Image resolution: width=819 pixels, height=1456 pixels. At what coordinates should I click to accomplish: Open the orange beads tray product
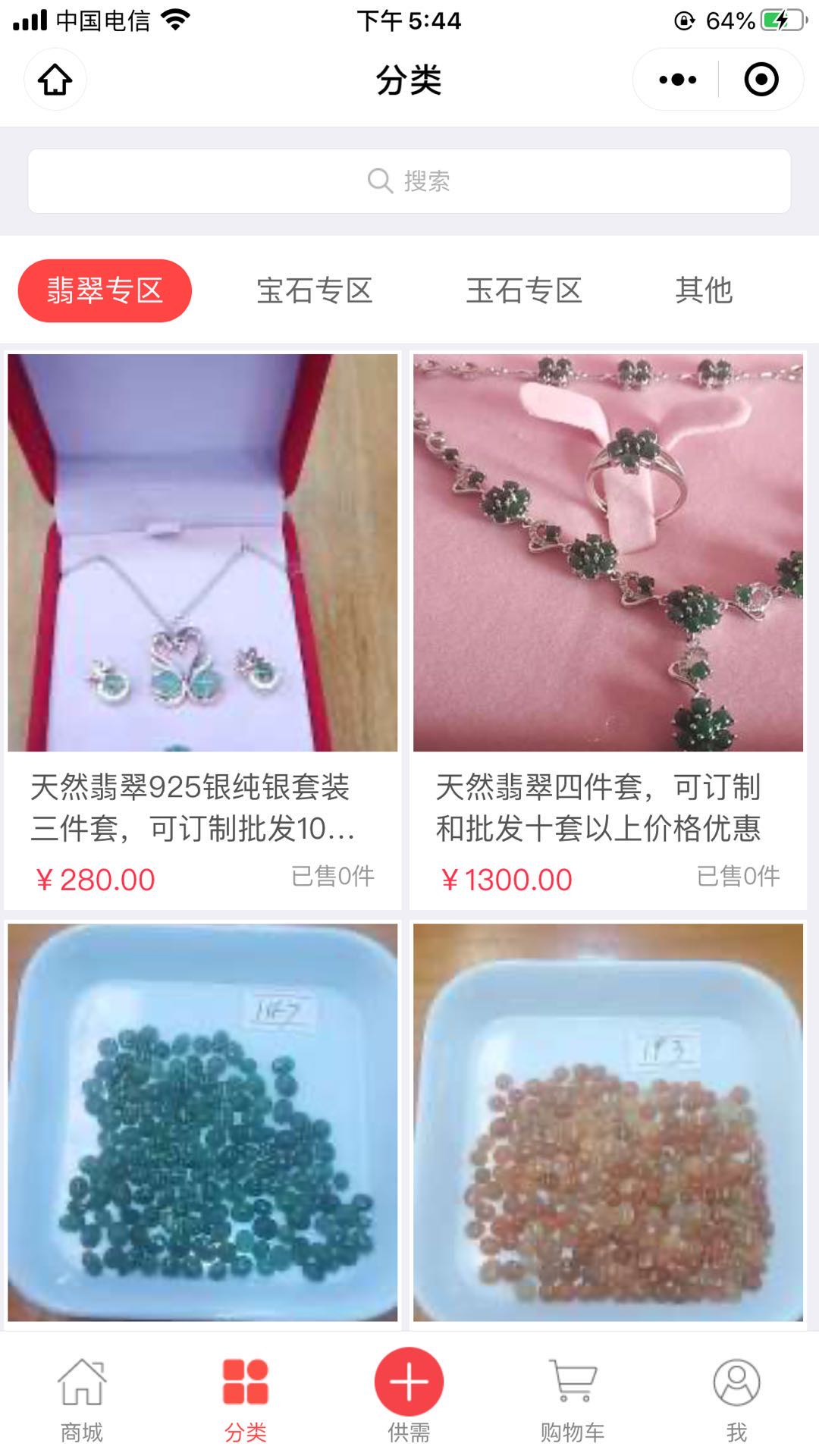point(608,1122)
